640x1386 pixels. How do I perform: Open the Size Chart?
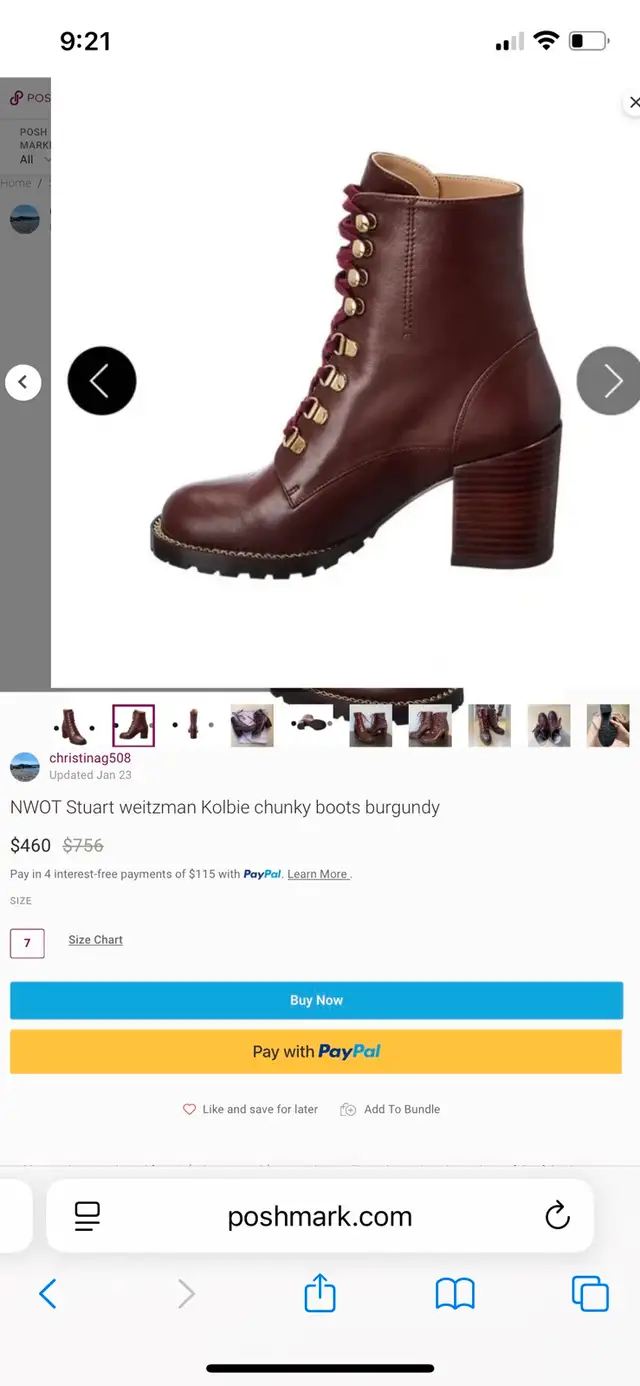click(x=95, y=940)
